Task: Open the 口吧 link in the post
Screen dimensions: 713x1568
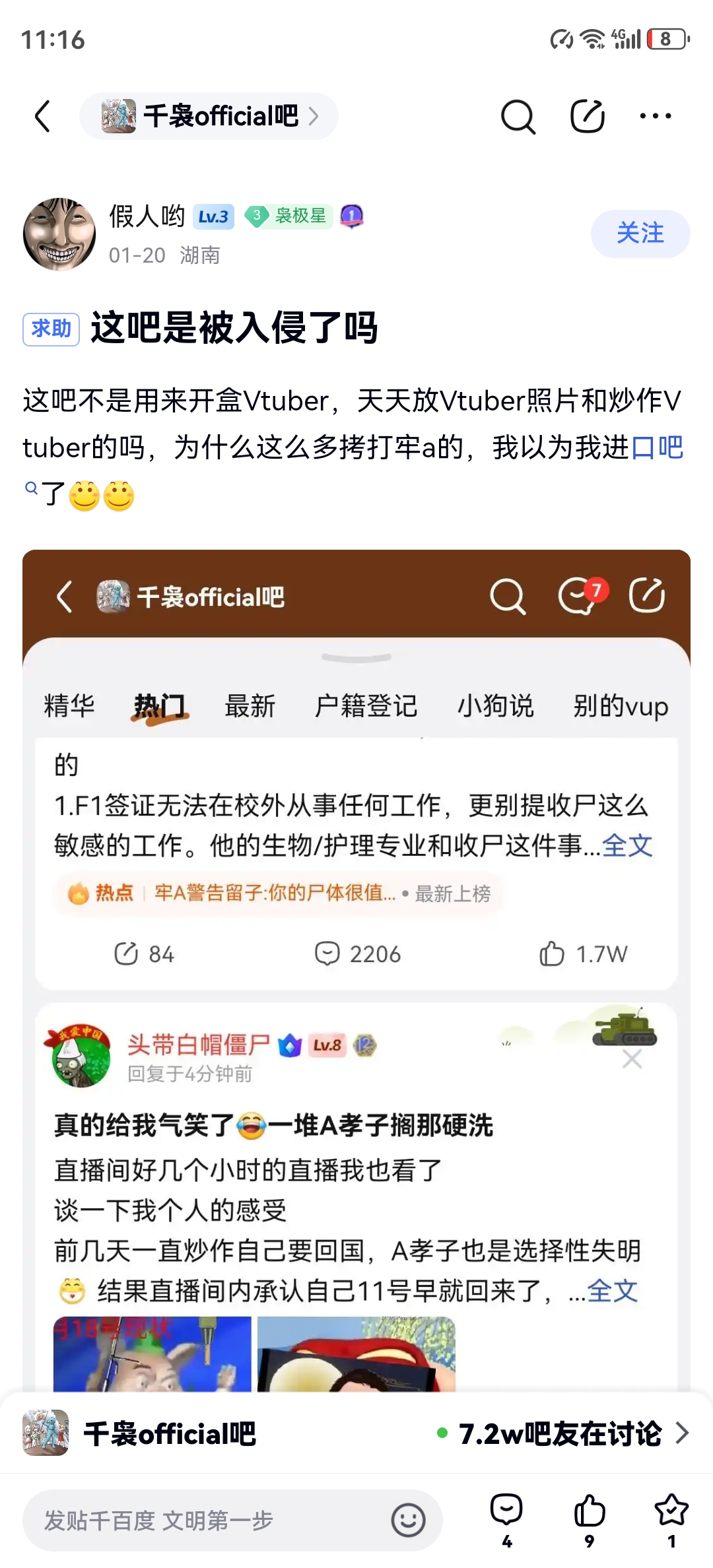Action: pyautogui.click(x=656, y=448)
